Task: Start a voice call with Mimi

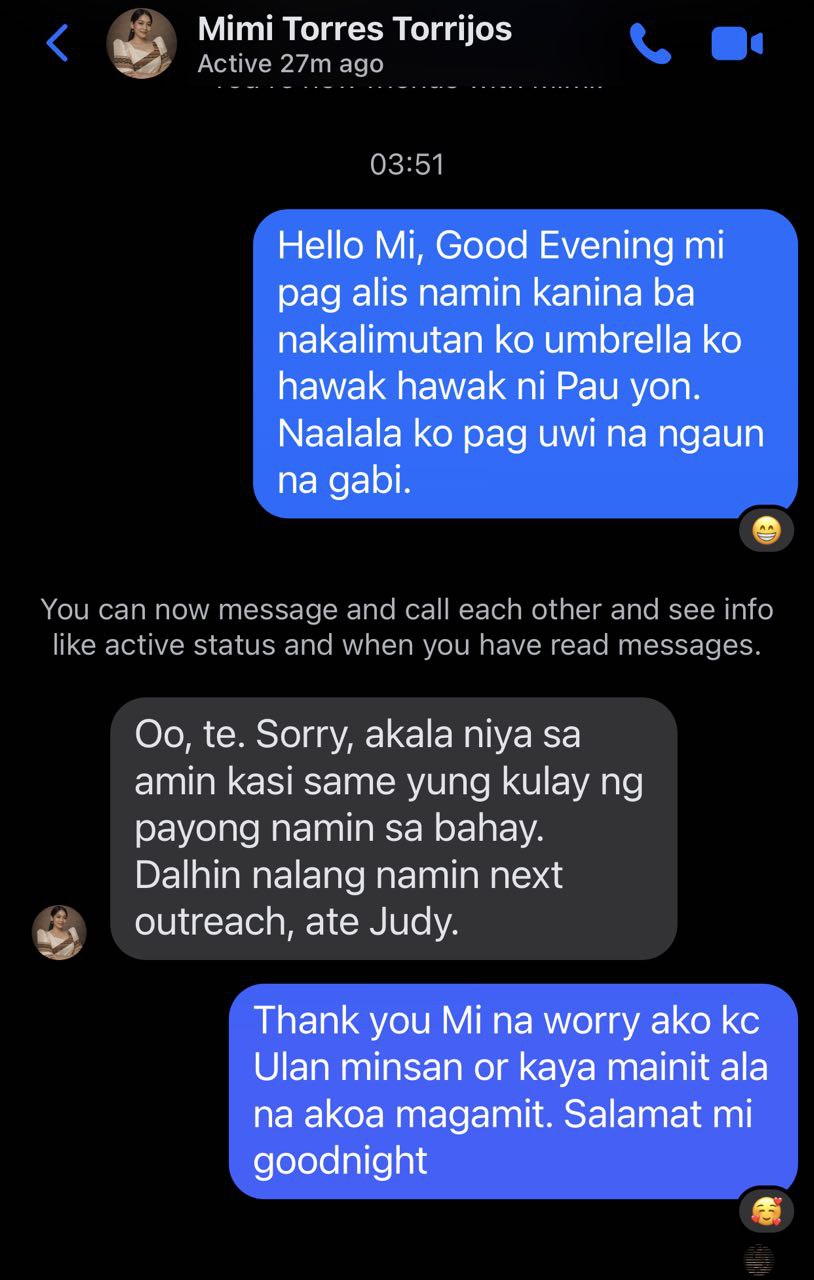Action: (650, 44)
